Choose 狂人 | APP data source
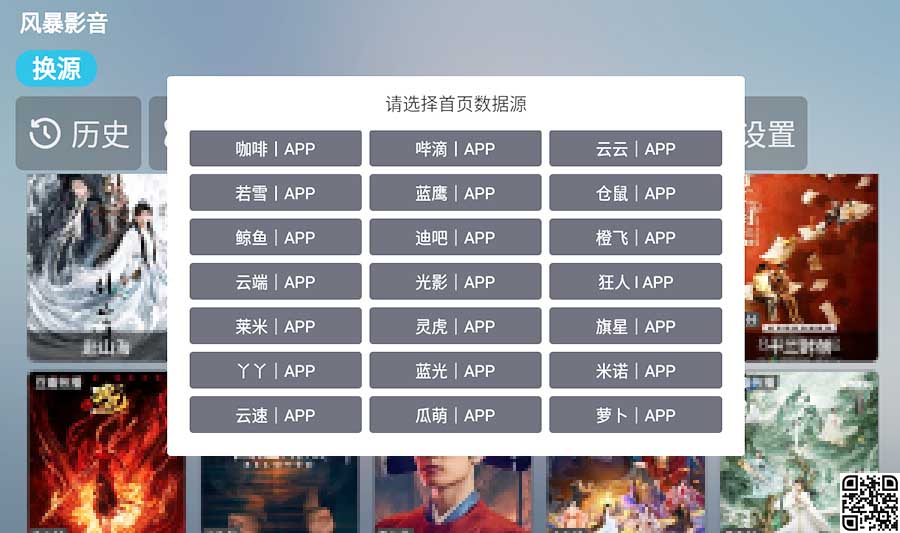The height and width of the screenshot is (533, 900). [x=635, y=282]
